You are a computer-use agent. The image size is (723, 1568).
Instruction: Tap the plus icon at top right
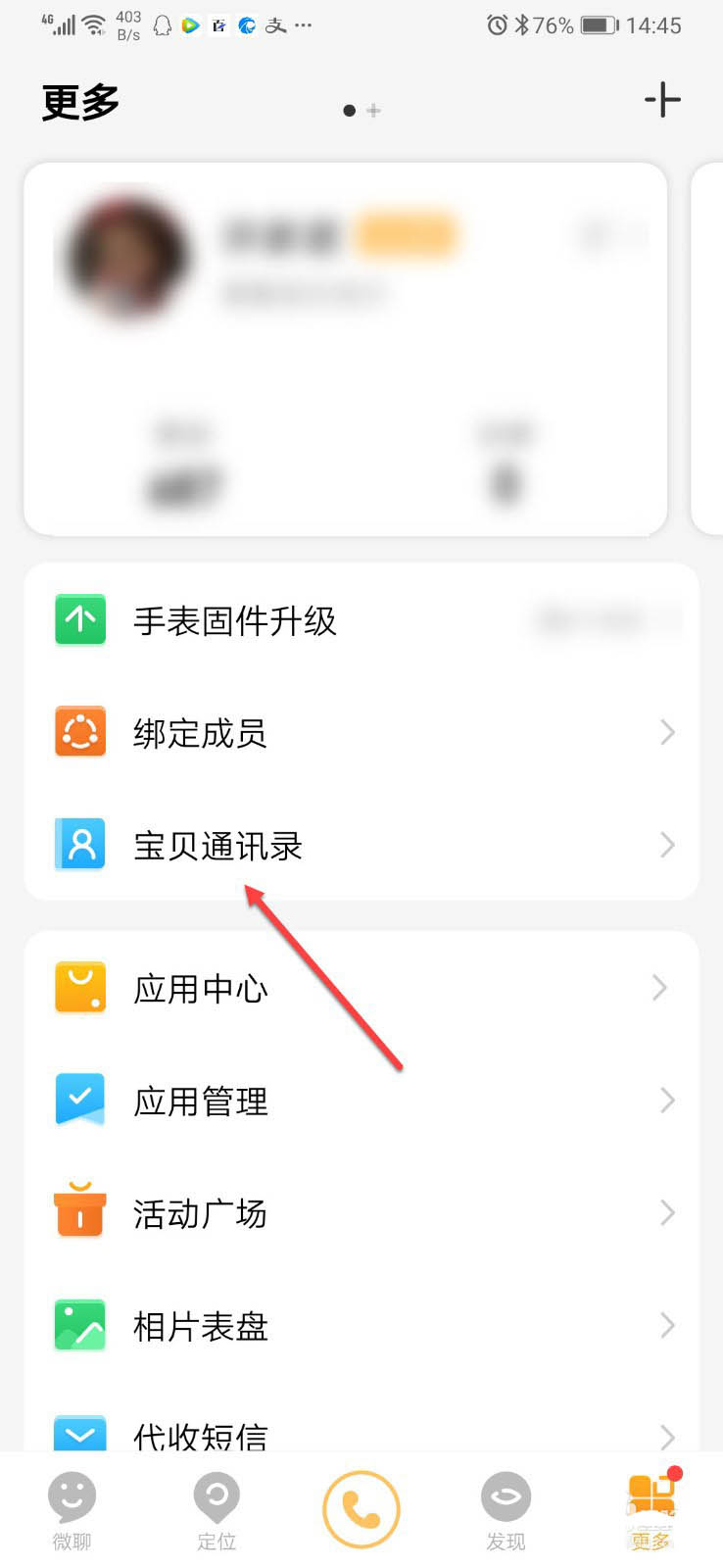click(662, 100)
